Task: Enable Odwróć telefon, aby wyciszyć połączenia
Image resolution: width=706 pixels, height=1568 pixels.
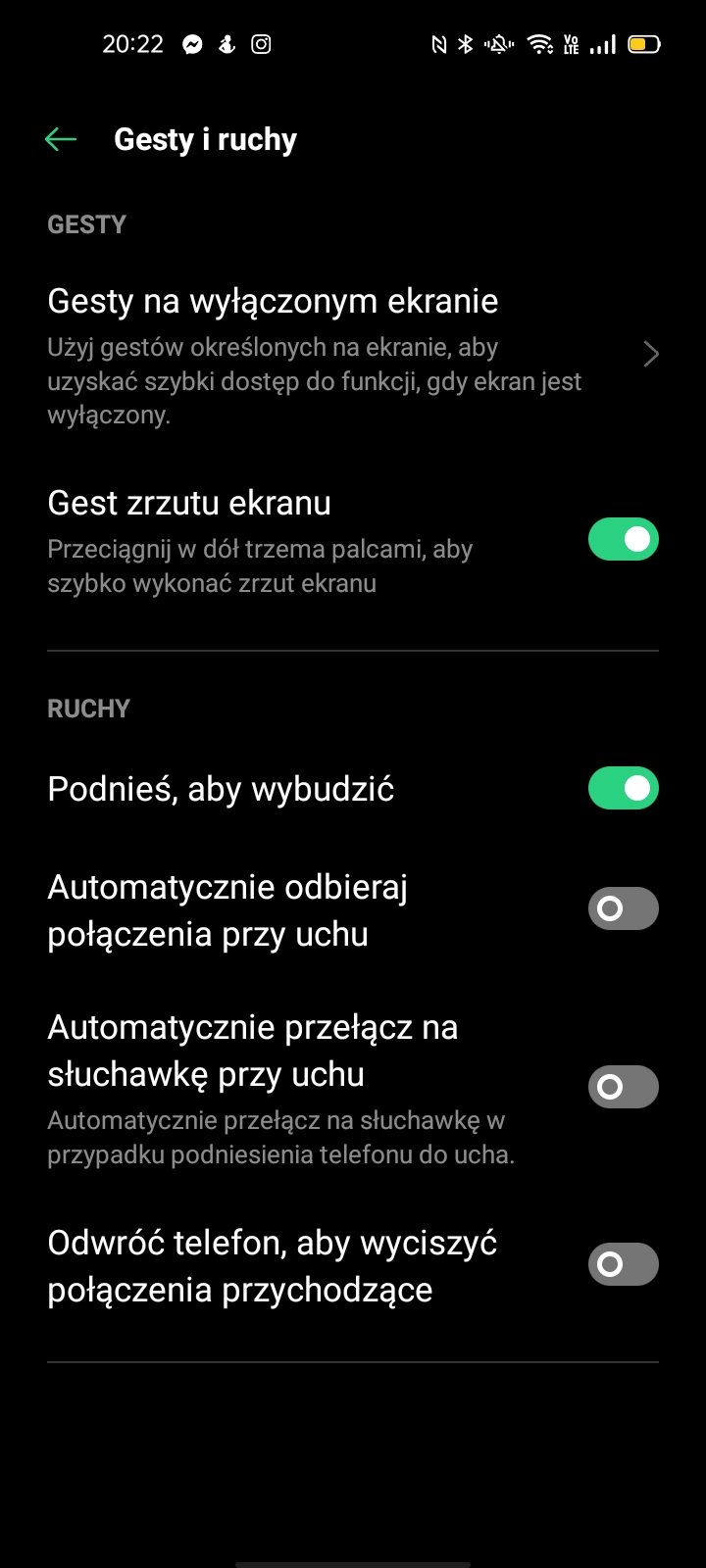Action: (623, 1264)
